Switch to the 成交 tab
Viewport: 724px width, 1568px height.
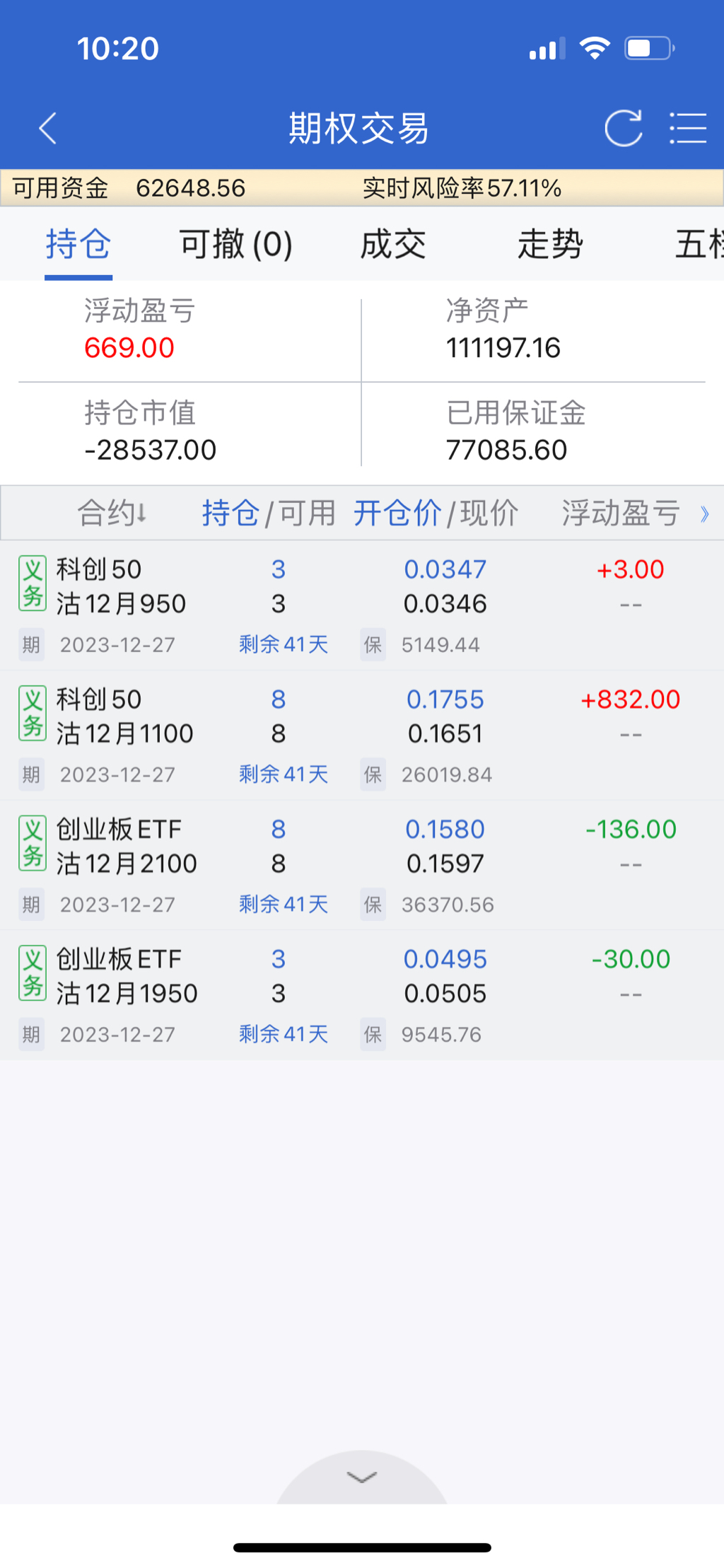(x=393, y=245)
